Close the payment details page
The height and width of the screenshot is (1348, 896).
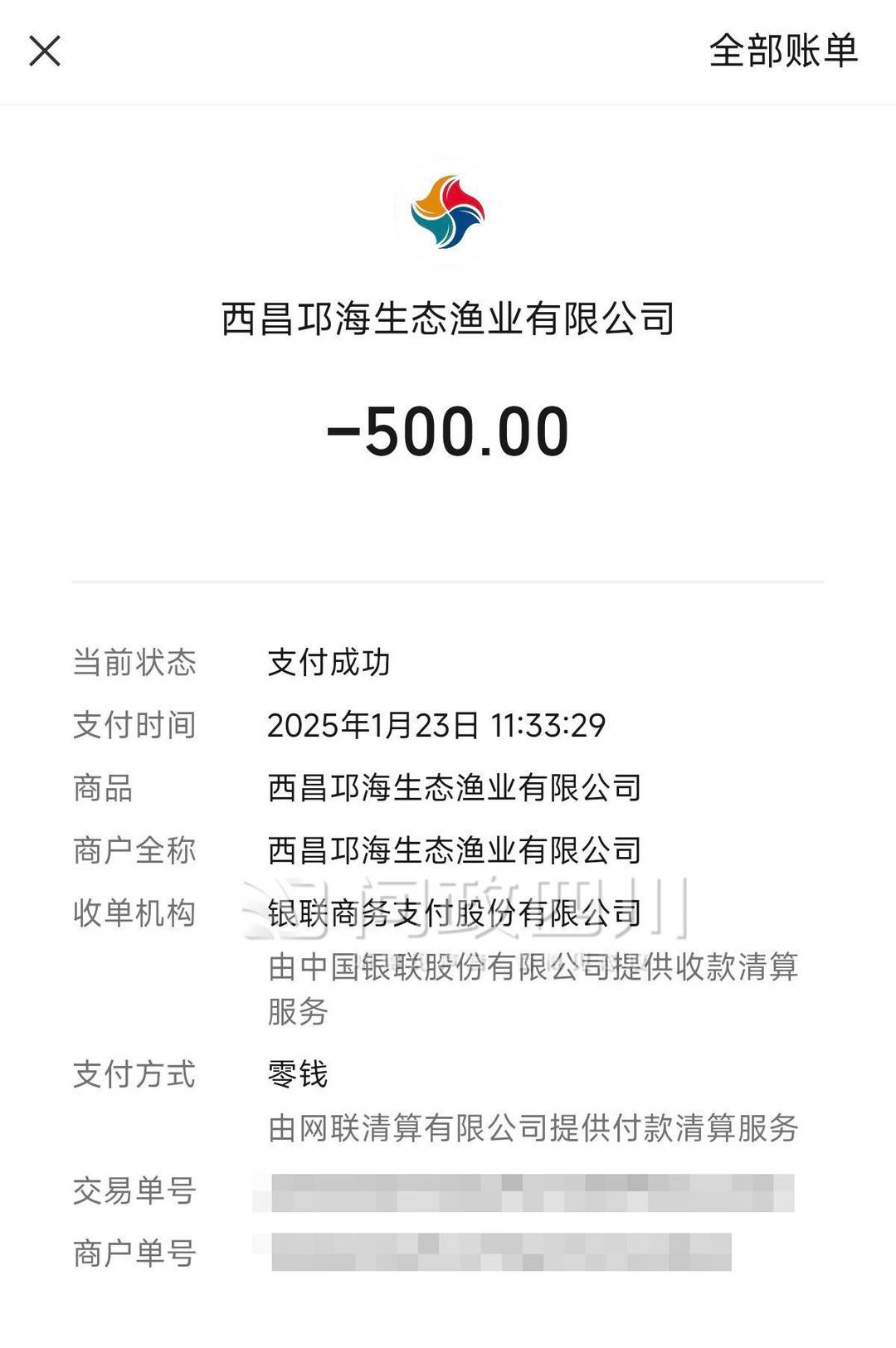point(45,51)
